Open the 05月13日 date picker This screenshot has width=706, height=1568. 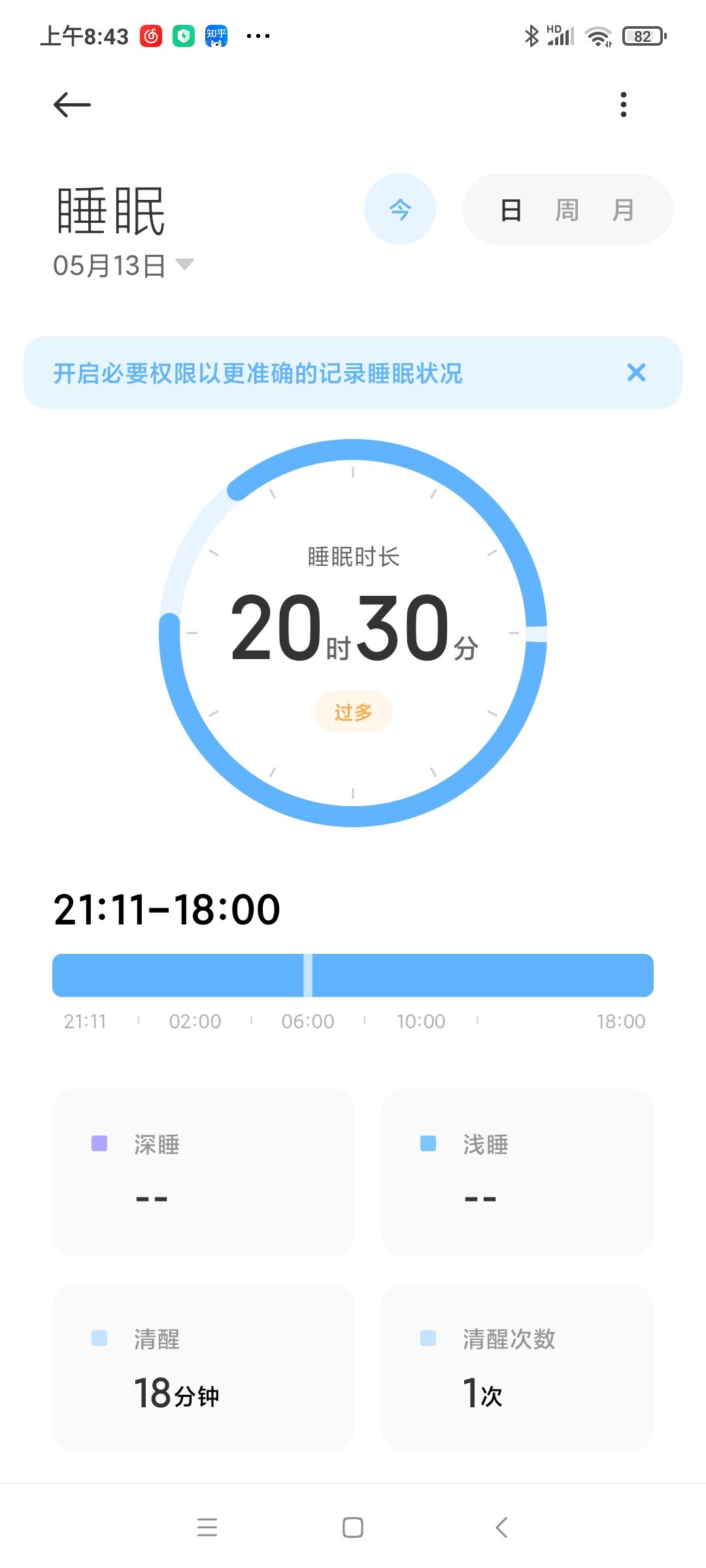pyautogui.click(x=124, y=266)
